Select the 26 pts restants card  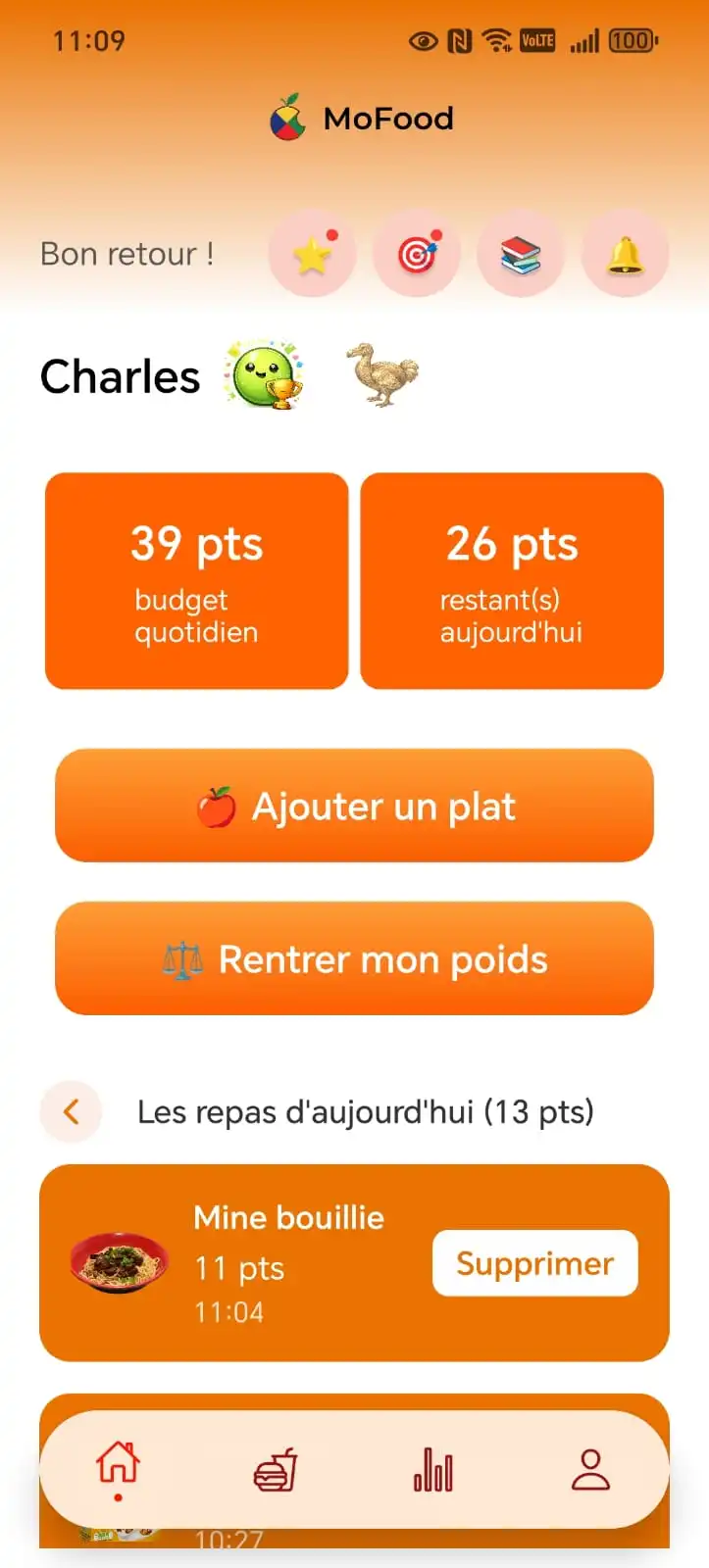512,580
